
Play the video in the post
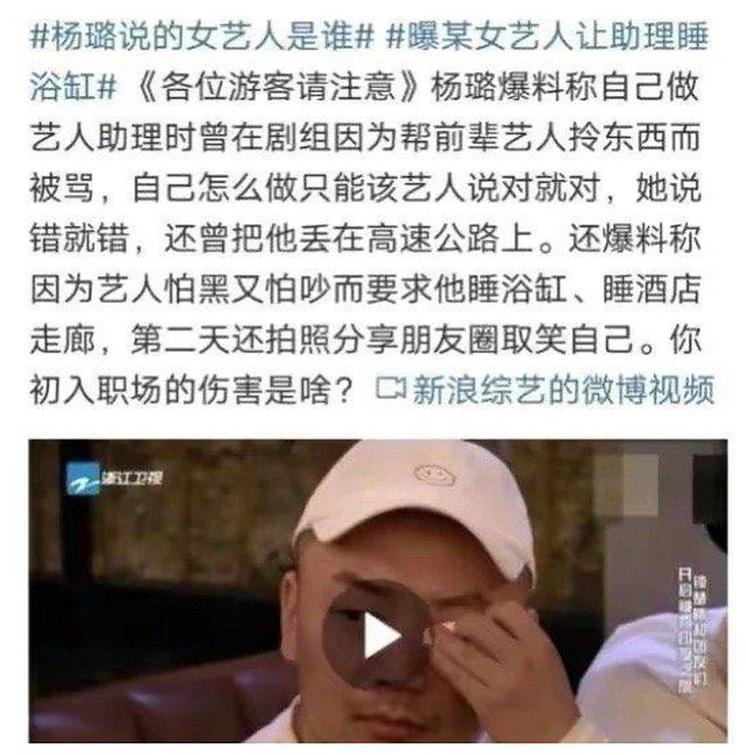378,634
